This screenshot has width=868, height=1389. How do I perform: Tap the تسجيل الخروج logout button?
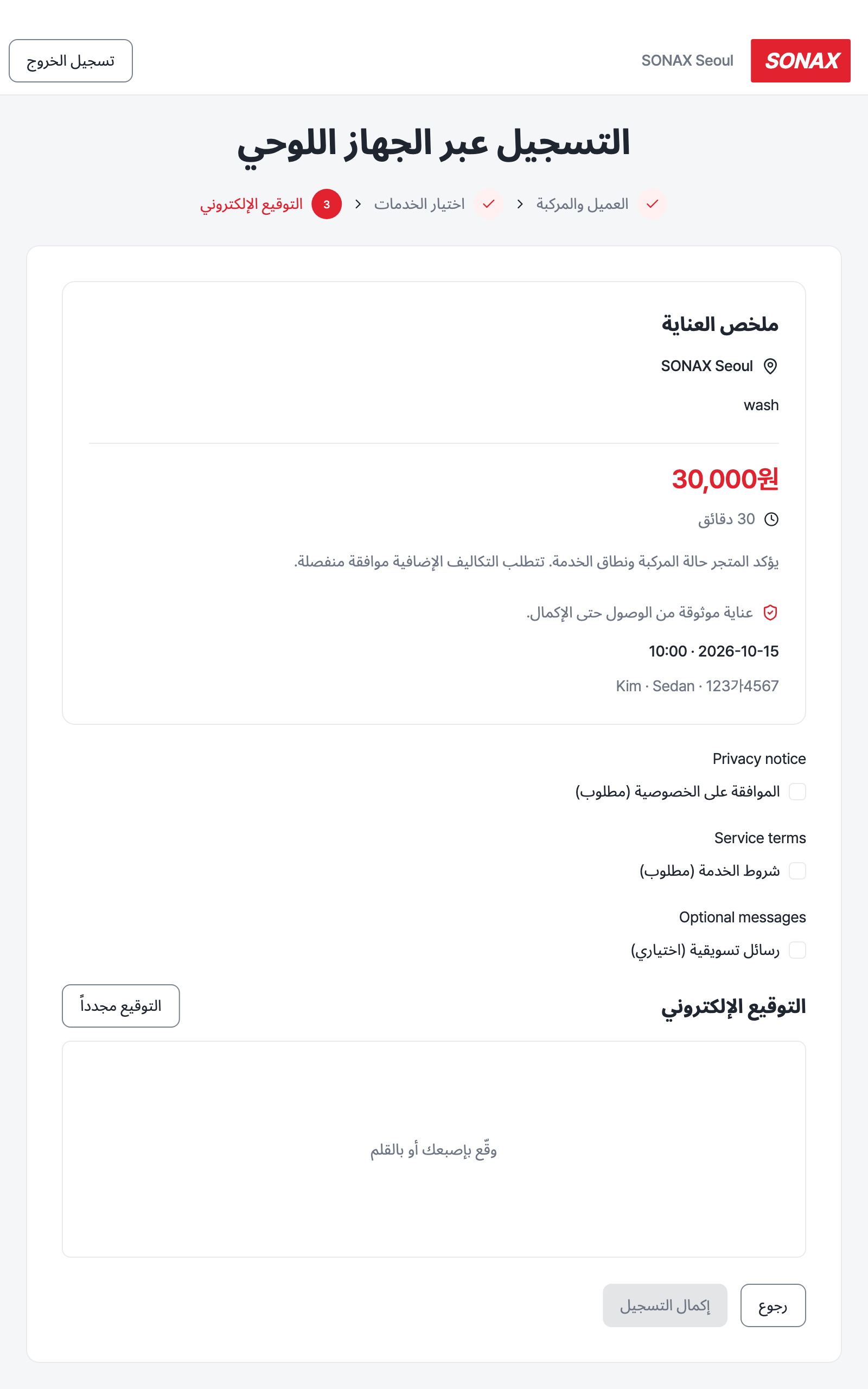point(71,61)
